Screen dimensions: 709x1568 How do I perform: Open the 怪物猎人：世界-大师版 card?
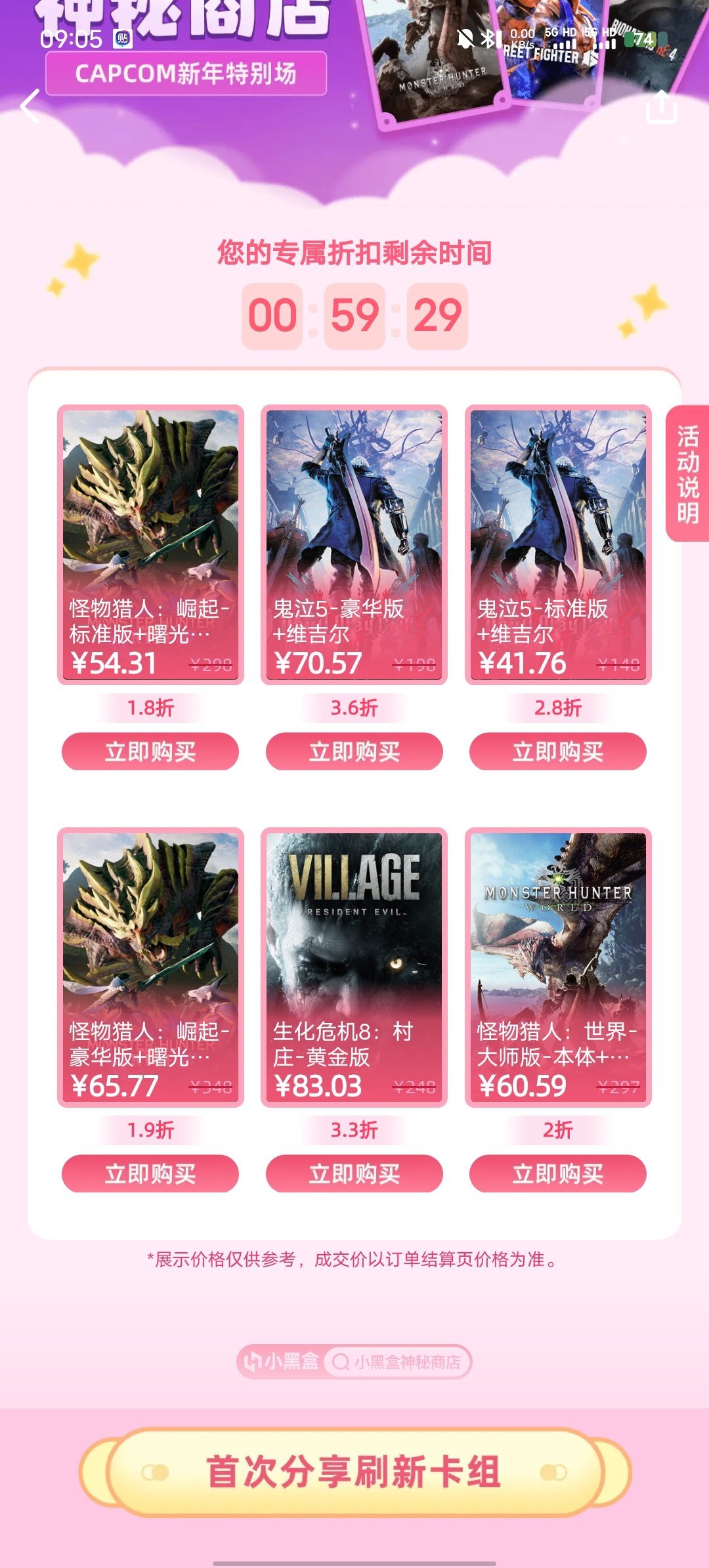pos(558,967)
